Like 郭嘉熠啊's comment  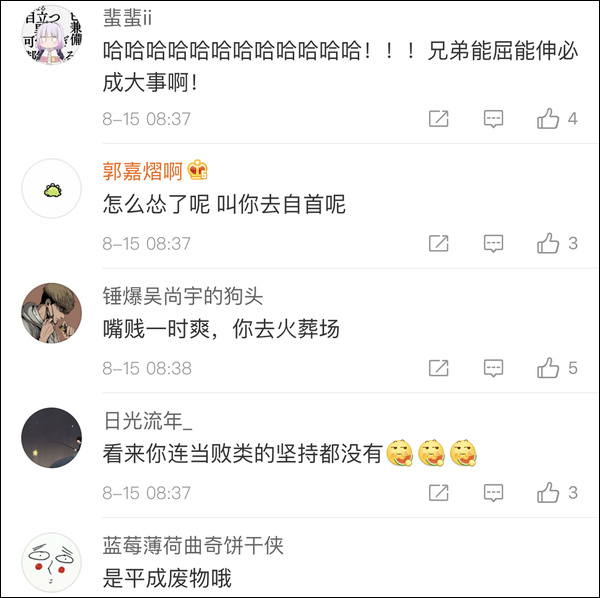tap(548, 243)
